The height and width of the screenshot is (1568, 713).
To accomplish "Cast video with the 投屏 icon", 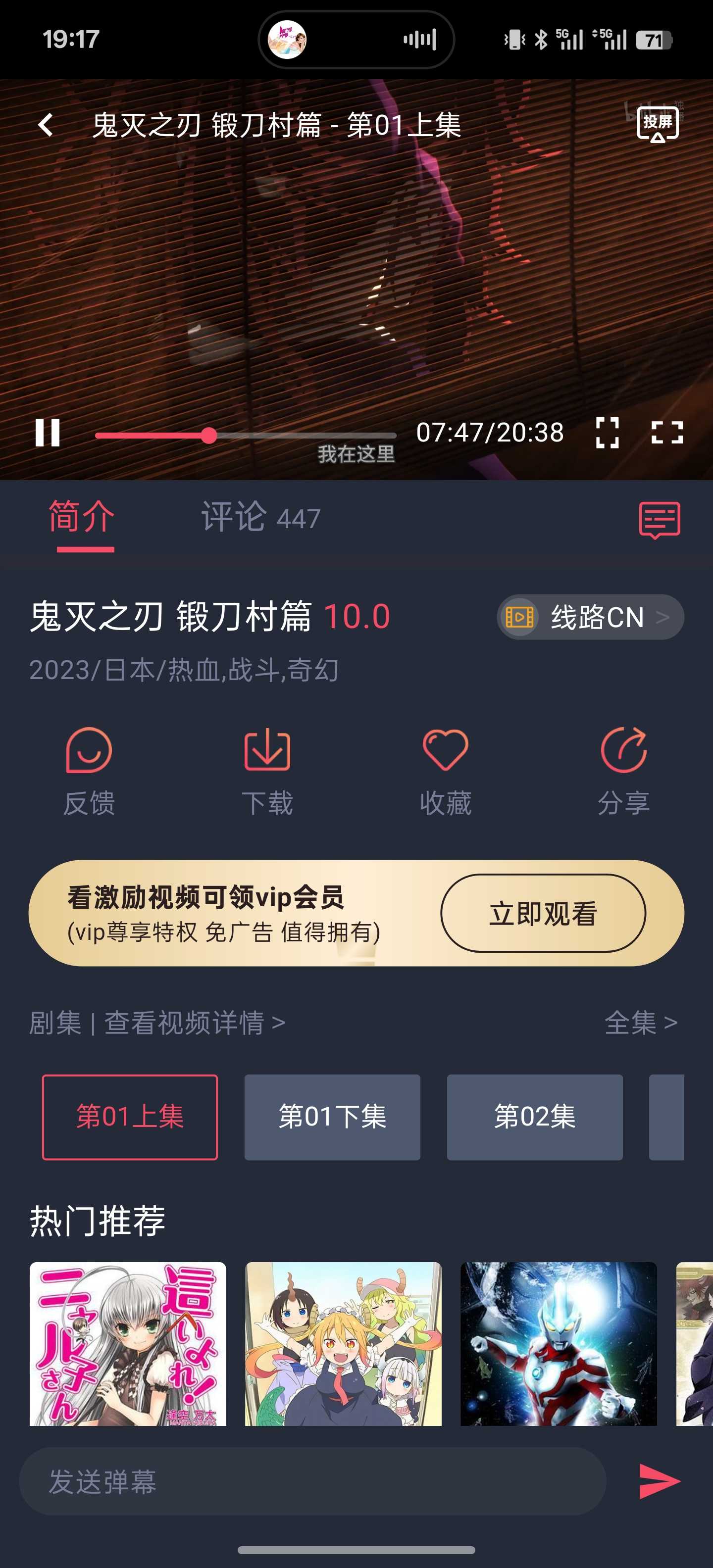I will tap(658, 124).
